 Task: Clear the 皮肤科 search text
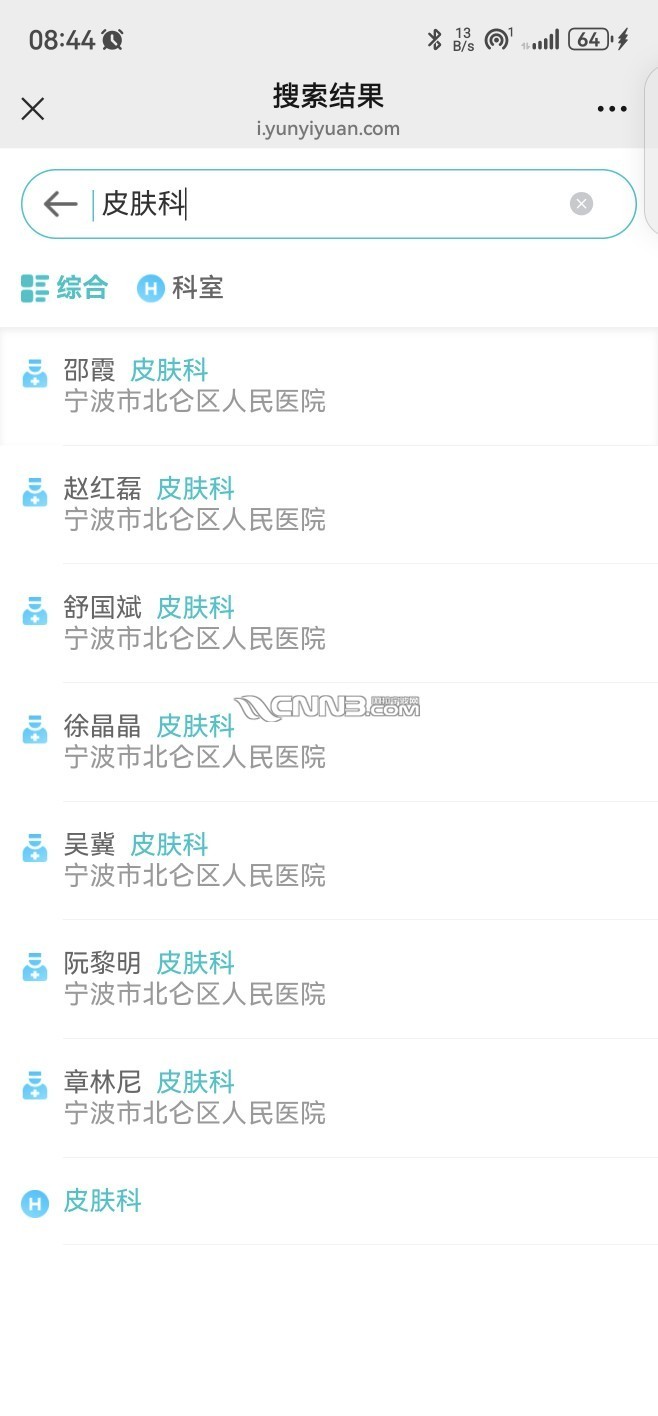point(581,204)
